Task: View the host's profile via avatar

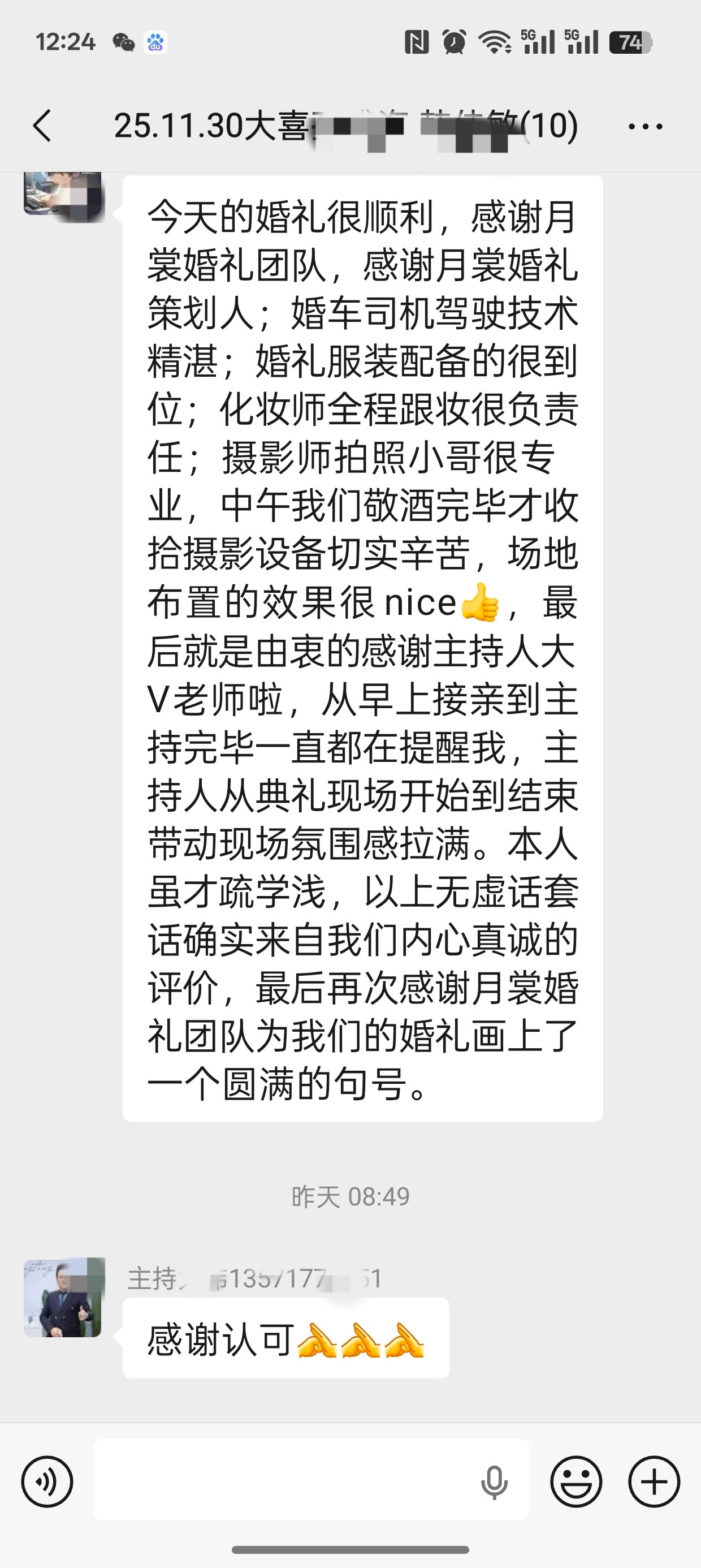Action: click(63, 1298)
